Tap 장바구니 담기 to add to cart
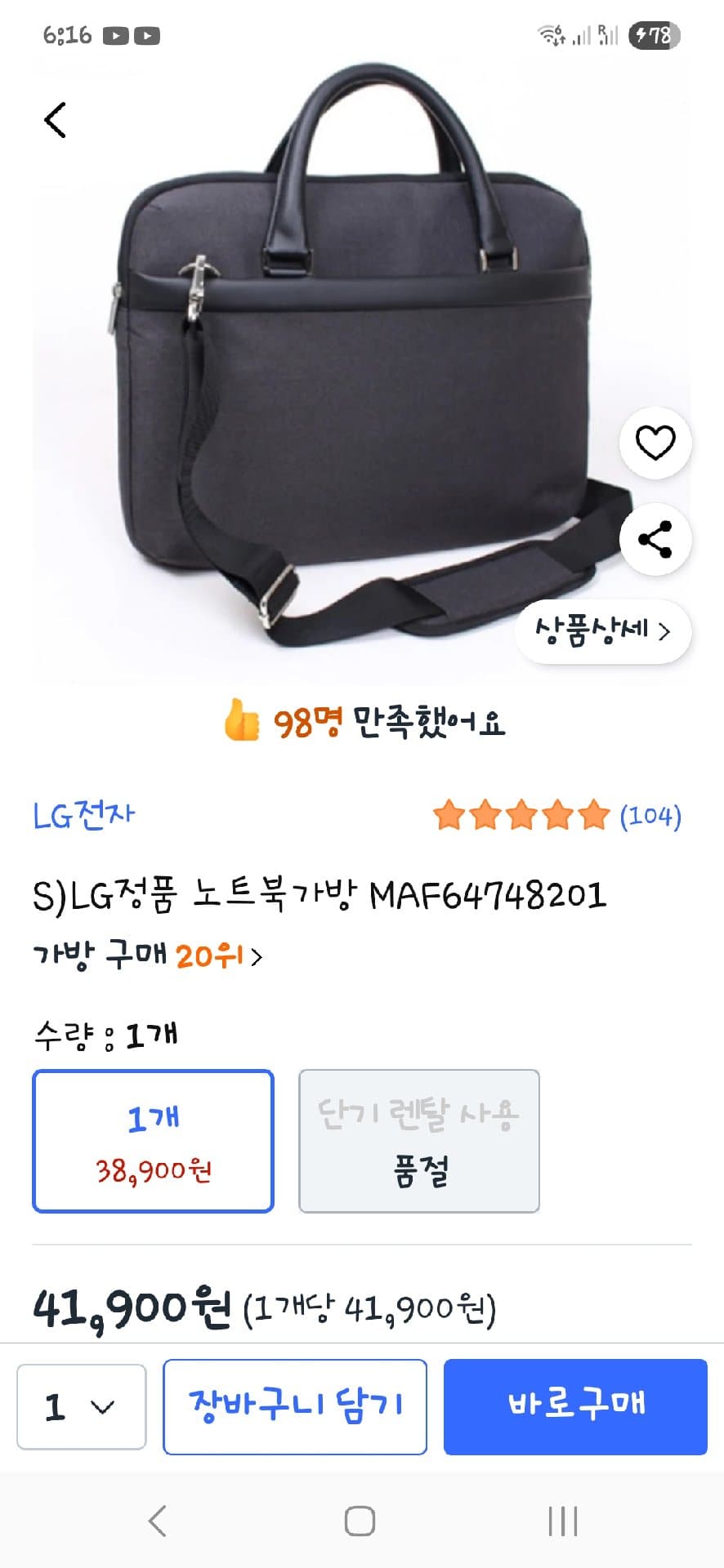This screenshot has width=724, height=1568. click(295, 1406)
